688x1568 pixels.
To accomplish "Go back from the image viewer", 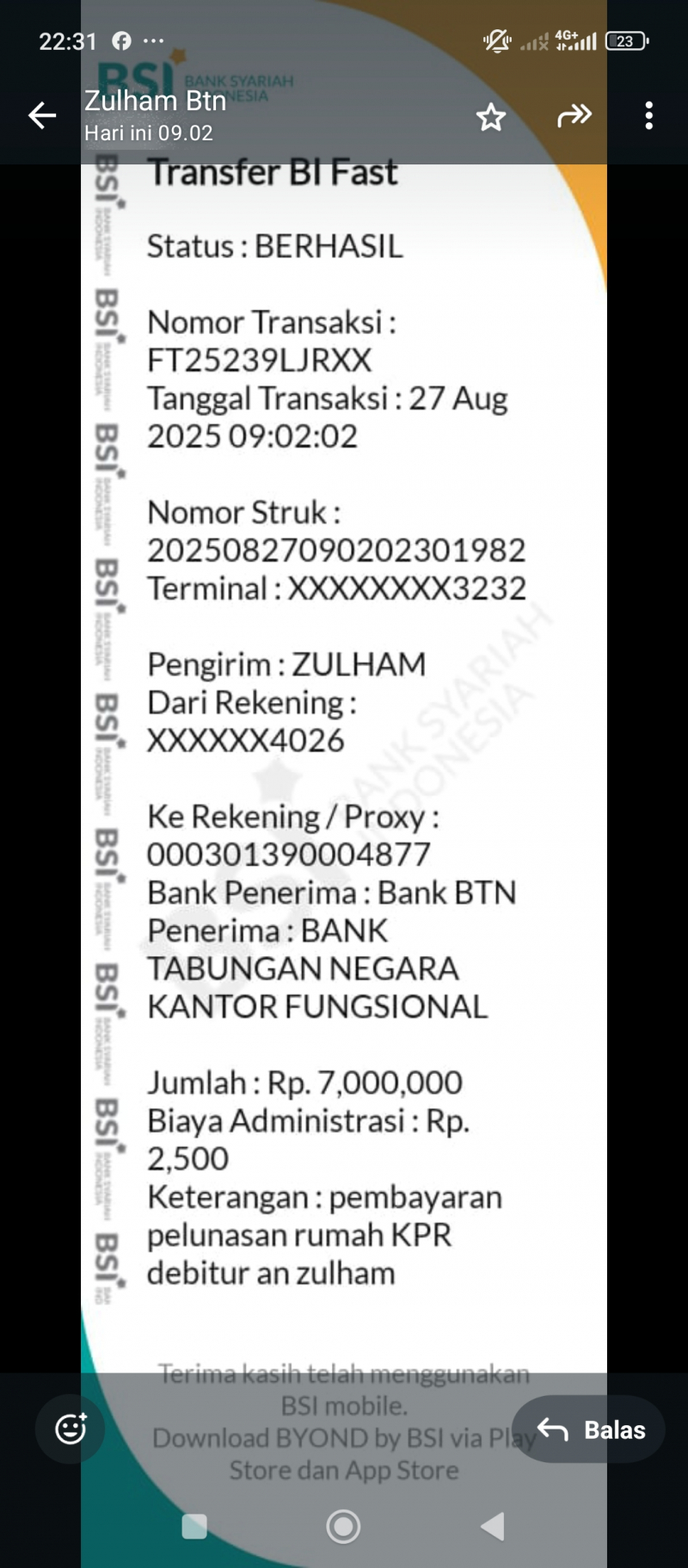I will pos(41,115).
